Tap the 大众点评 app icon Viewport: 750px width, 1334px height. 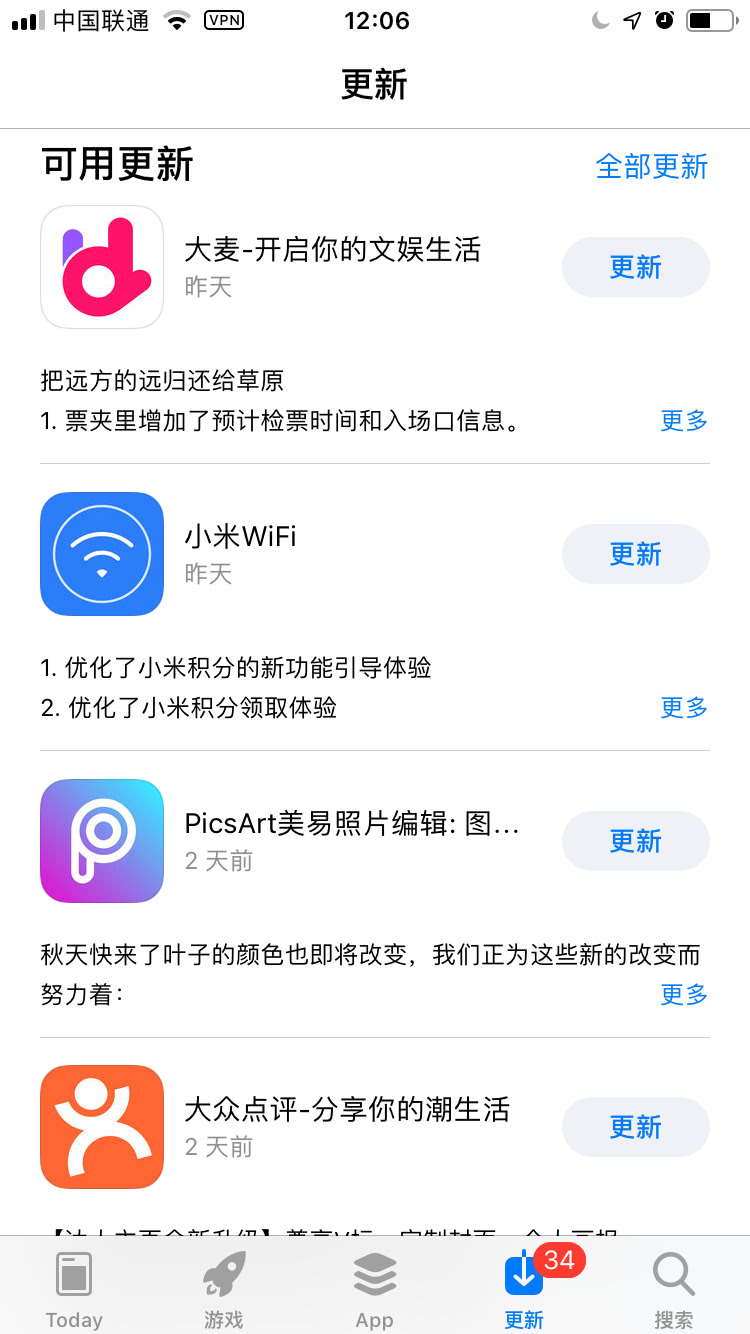[x=101, y=1126]
